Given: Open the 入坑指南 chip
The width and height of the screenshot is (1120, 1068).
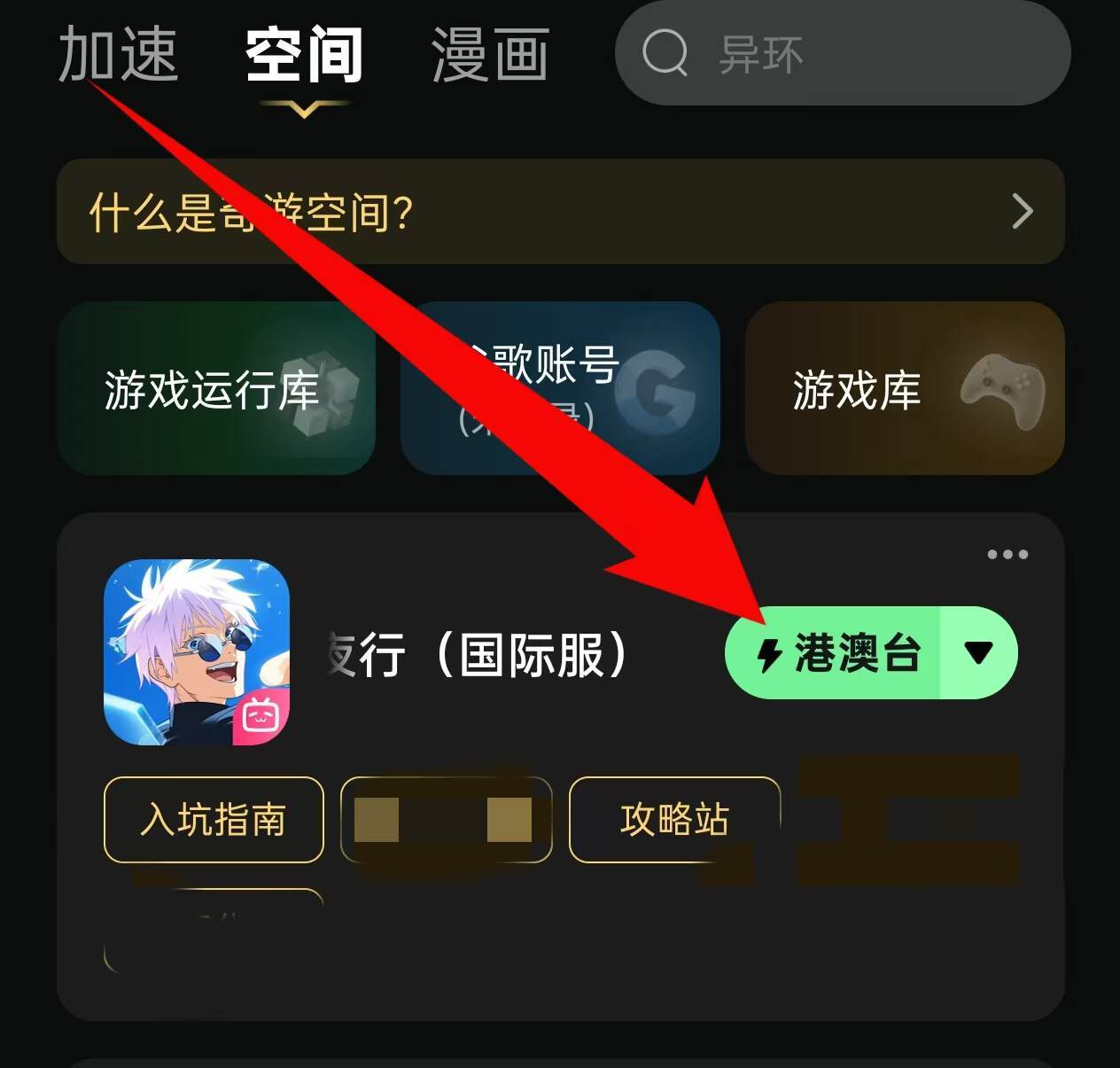Looking at the screenshot, I should tap(214, 819).
